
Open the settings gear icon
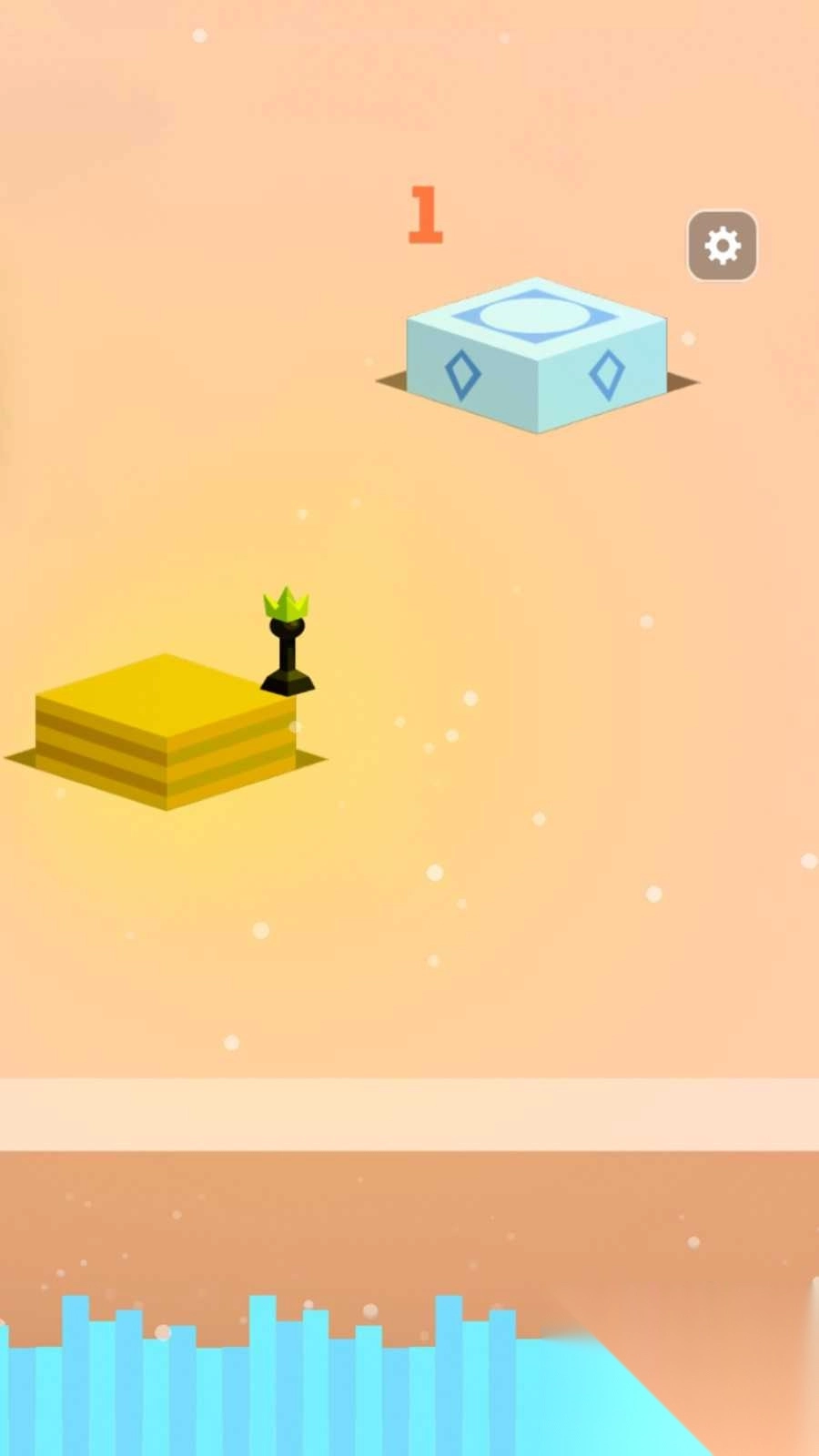tap(722, 245)
